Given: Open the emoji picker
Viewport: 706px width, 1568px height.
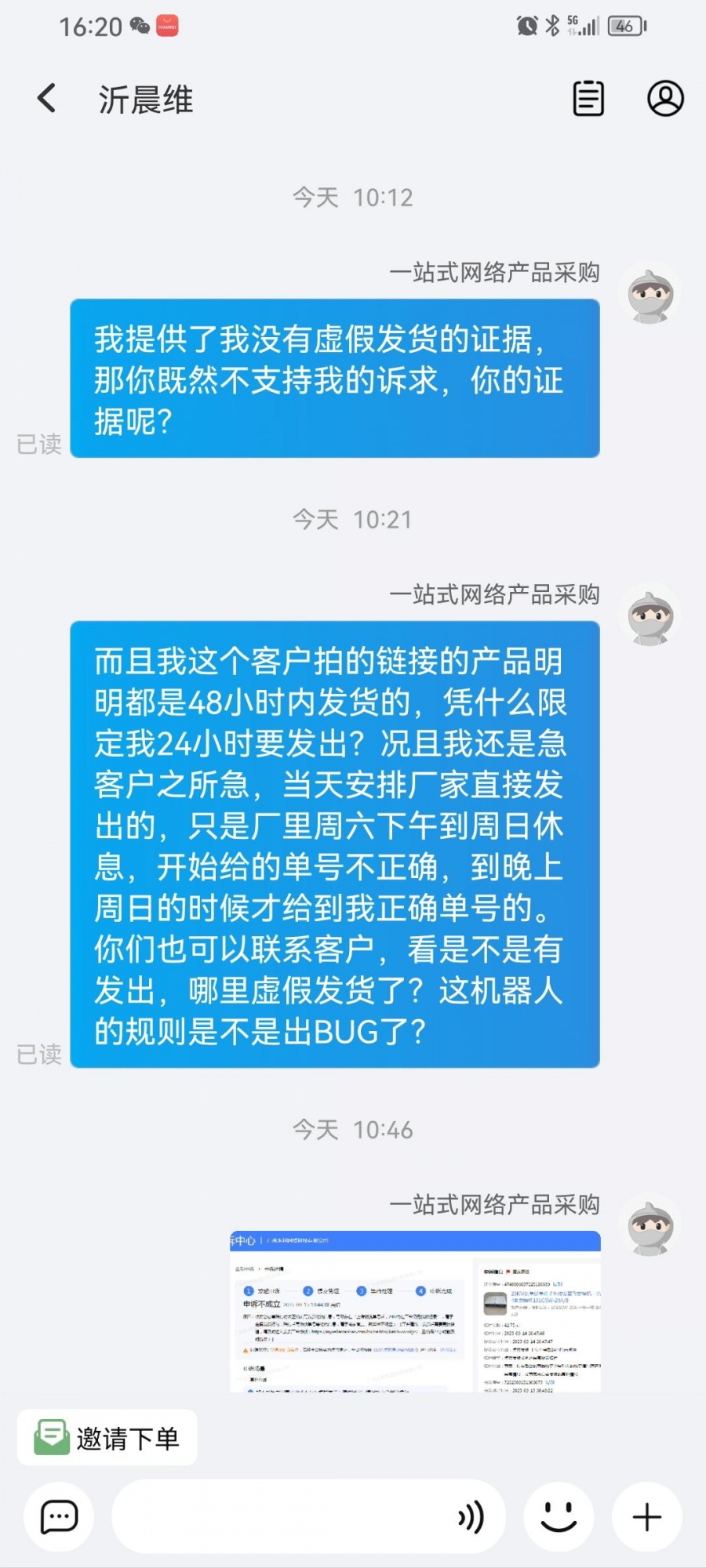Looking at the screenshot, I should click(x=559, y=1517).
